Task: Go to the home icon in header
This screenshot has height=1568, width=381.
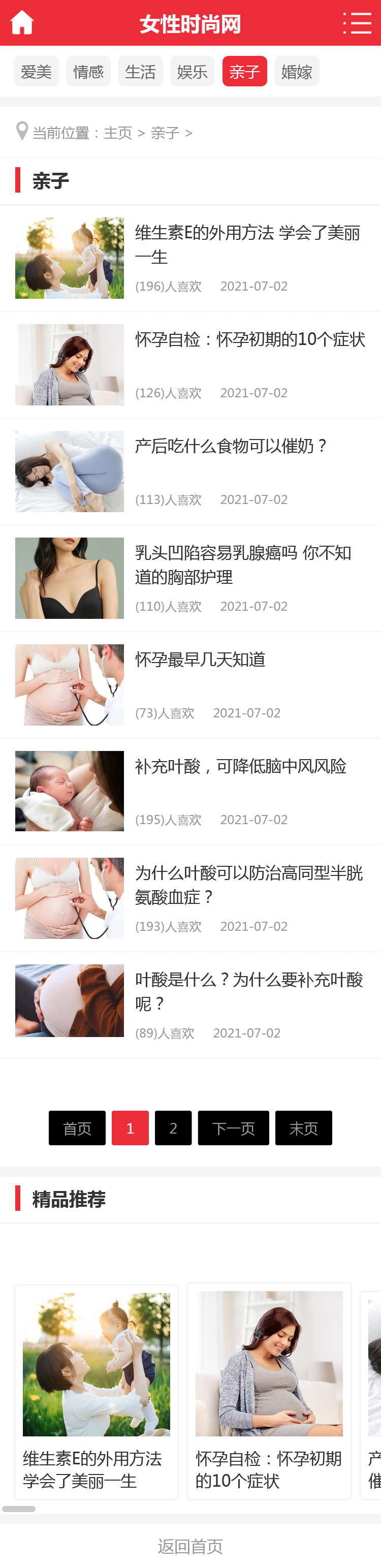Action: click(x=22, y=23)
